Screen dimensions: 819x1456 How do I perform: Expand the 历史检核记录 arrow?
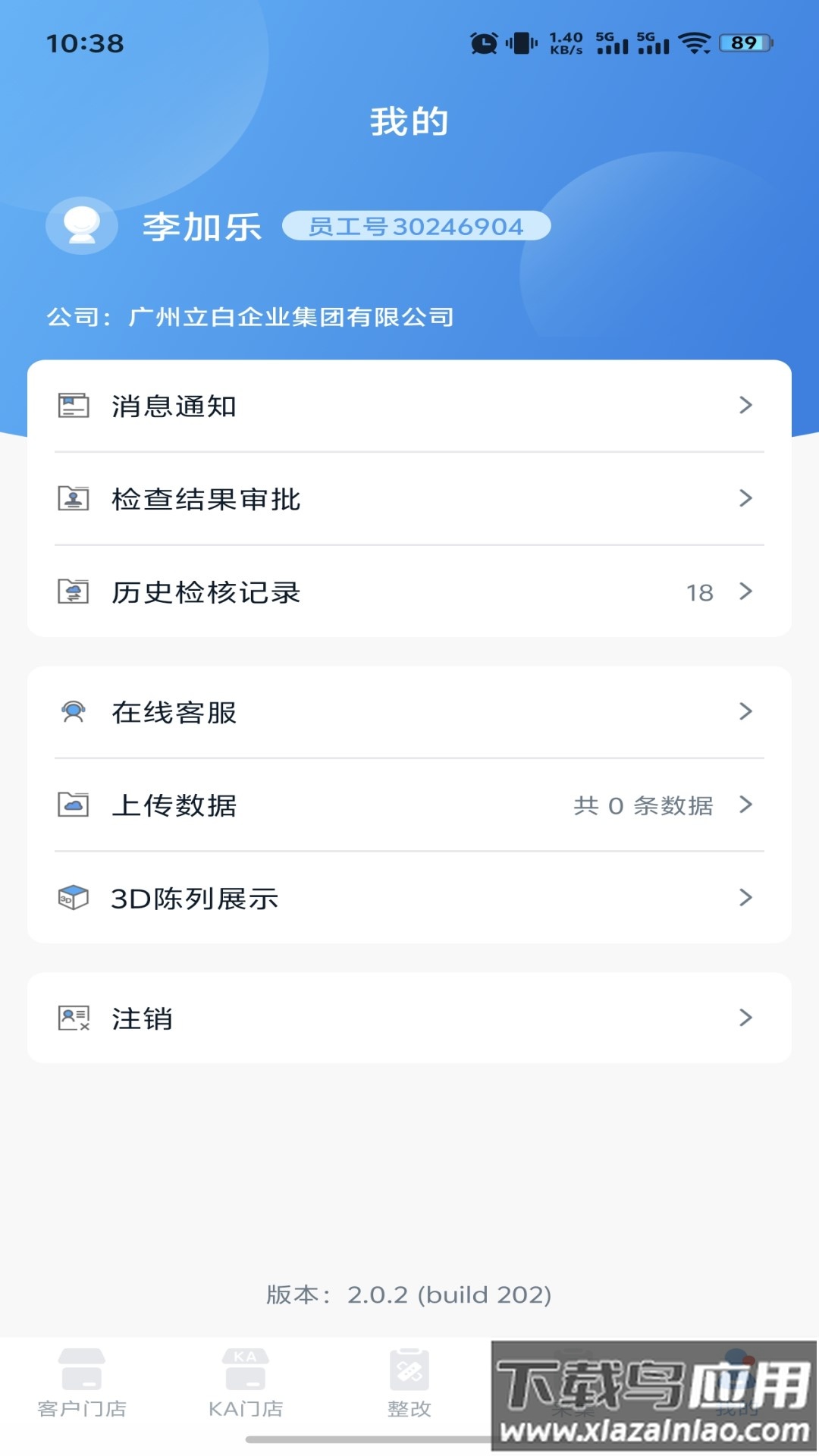(747, 593)
